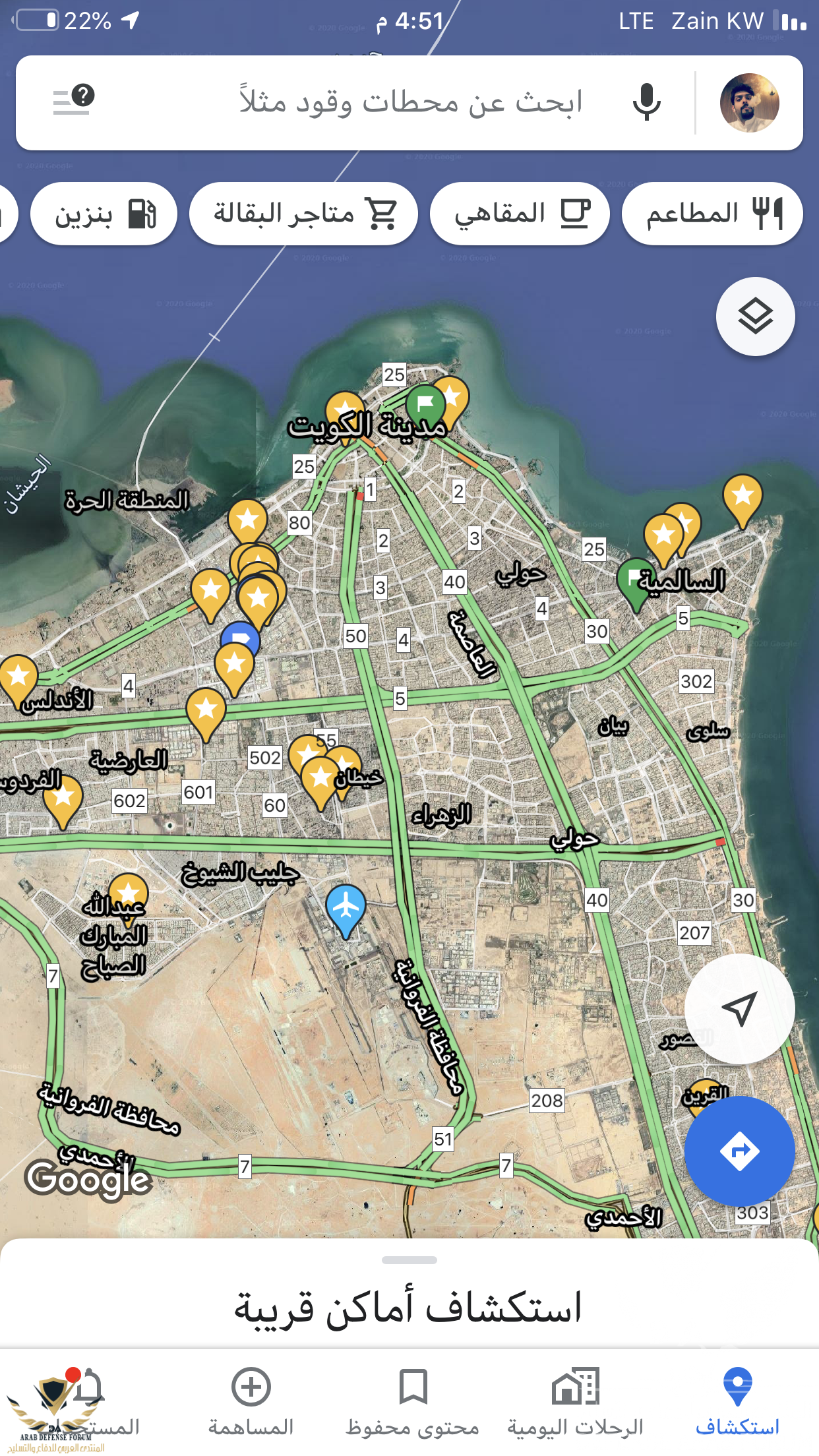Switch to the الرحلات اليومية tab
The height and width of the screenshot is (1456, 819).
pyautogui.click(x=575, y=1401)
